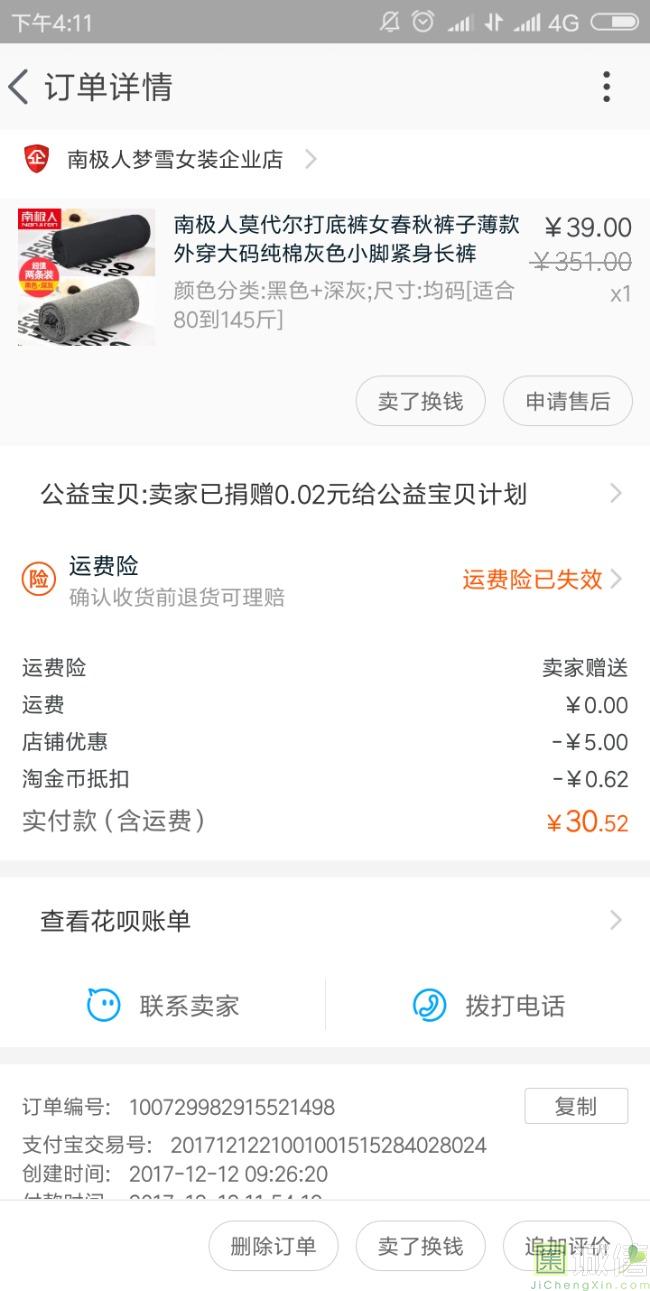Tap 卖了换钱 under the product
Image resolution: width=650 pixels, height=1291 pixels.
[420, 402]
